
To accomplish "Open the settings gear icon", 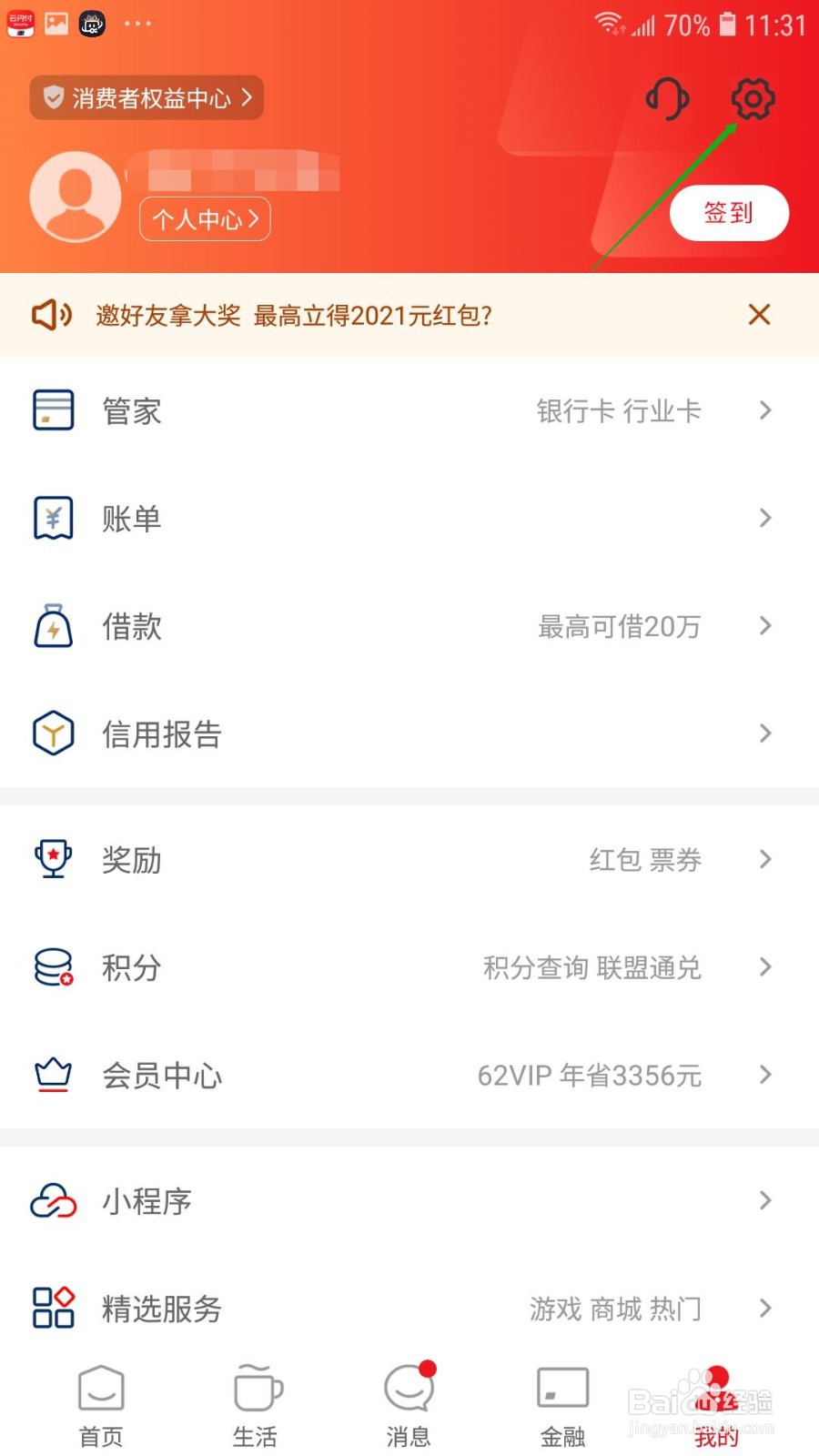I will 753,99.
